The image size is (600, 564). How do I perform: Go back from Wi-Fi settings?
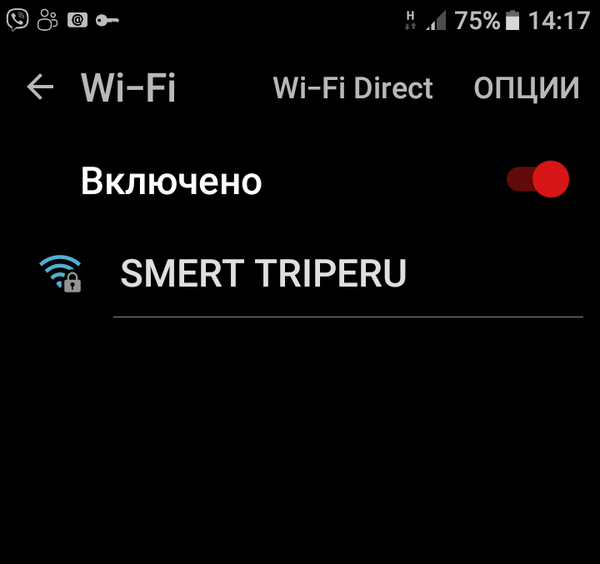40,88
